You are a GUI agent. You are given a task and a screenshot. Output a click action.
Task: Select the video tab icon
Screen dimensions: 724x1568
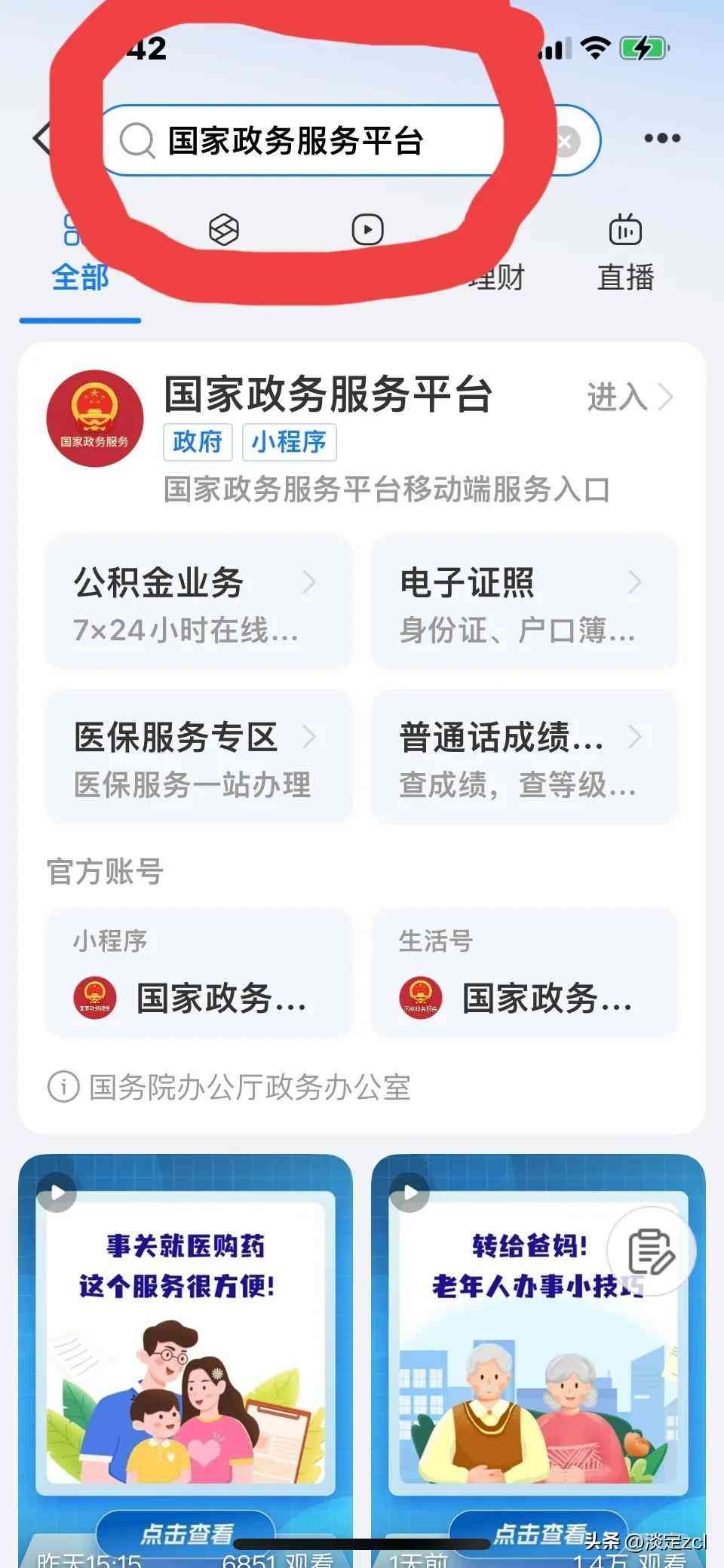367,230
